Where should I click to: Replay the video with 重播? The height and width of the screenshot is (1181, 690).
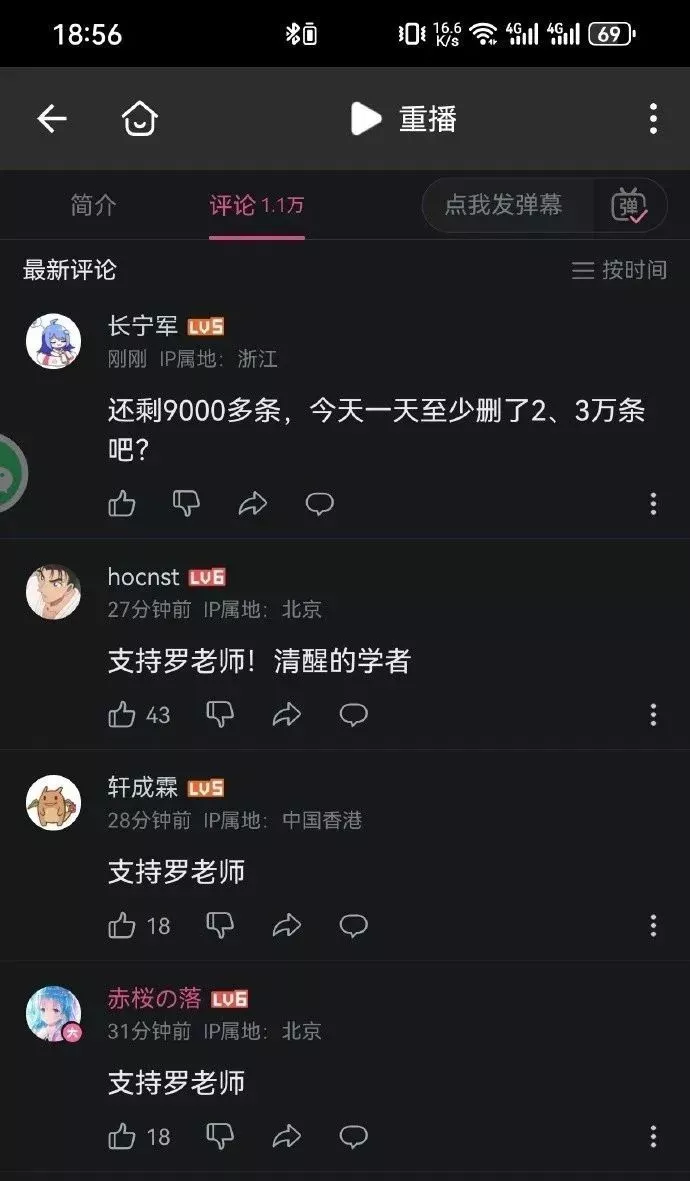(404, 119)
